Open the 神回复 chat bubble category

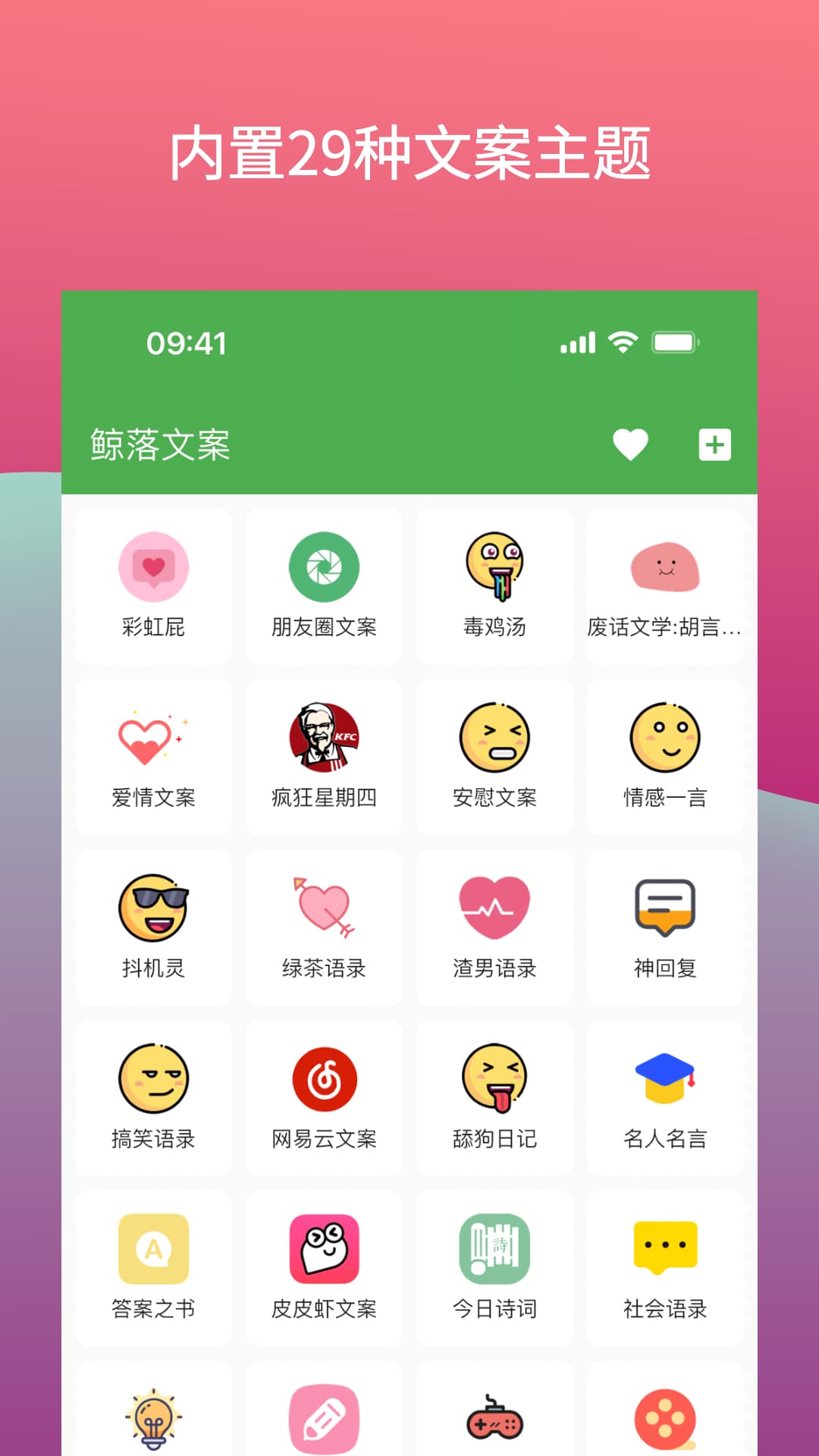click(665, 925)
